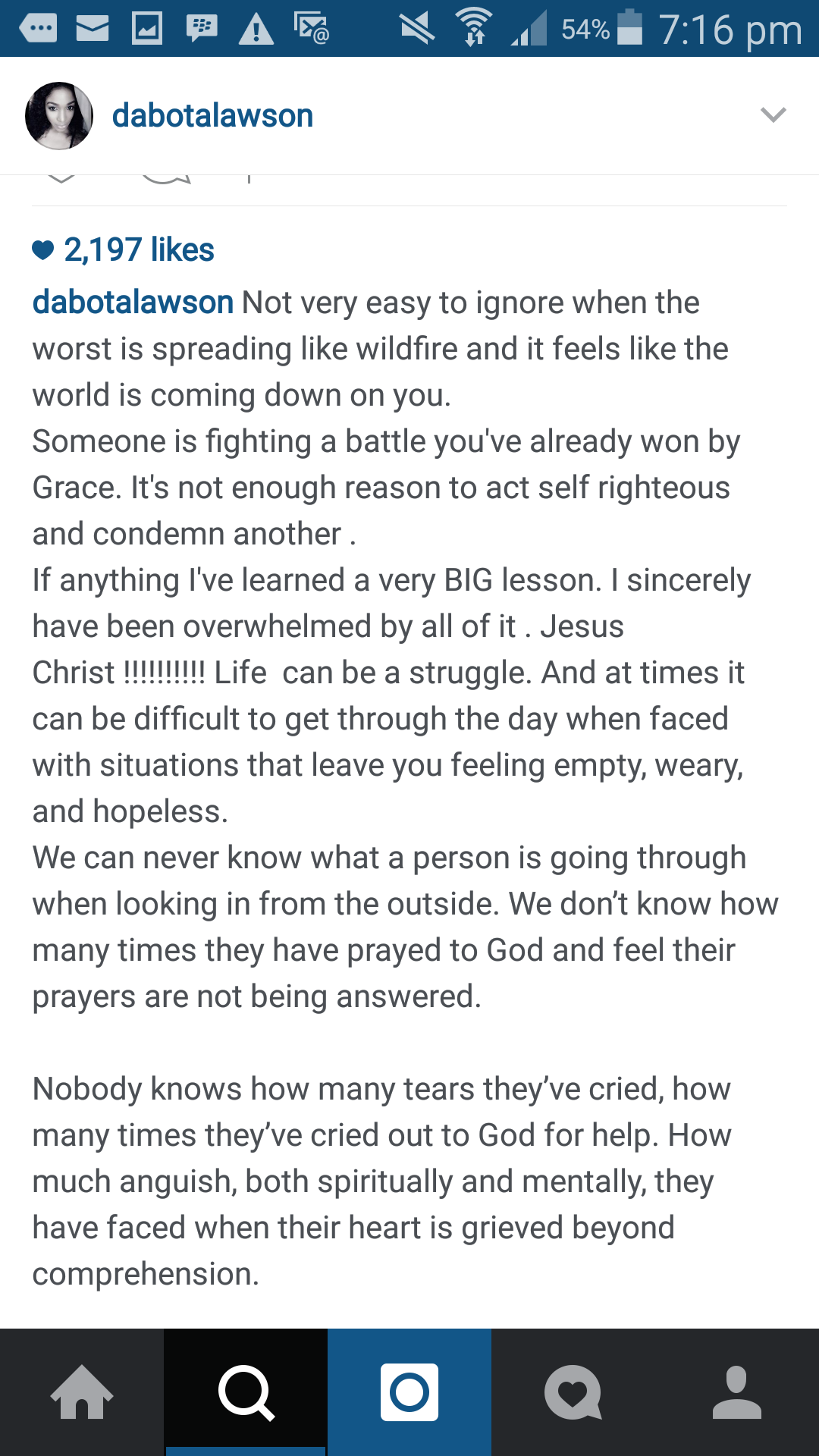Tap the dabotalawson username in the header

pyautogui.click(x=212, y=116)
